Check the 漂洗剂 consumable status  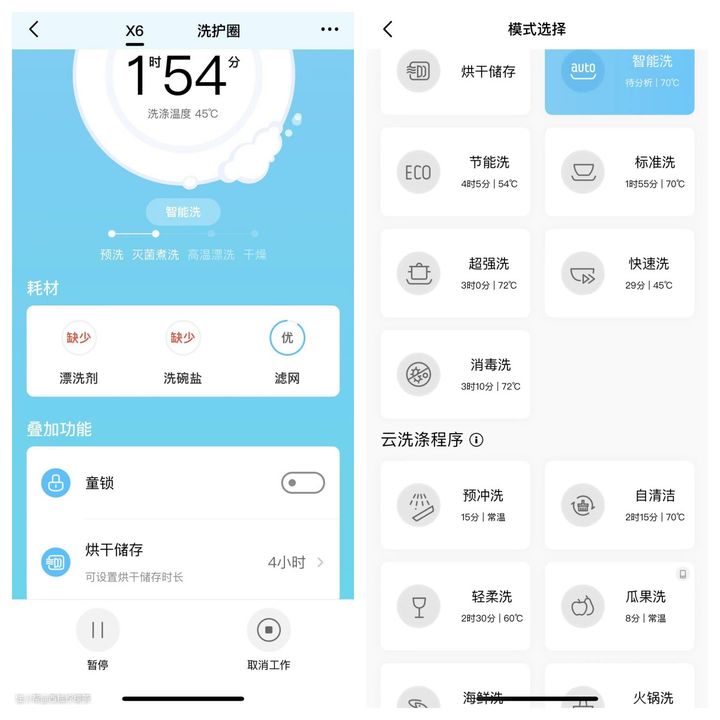[79, 352]
